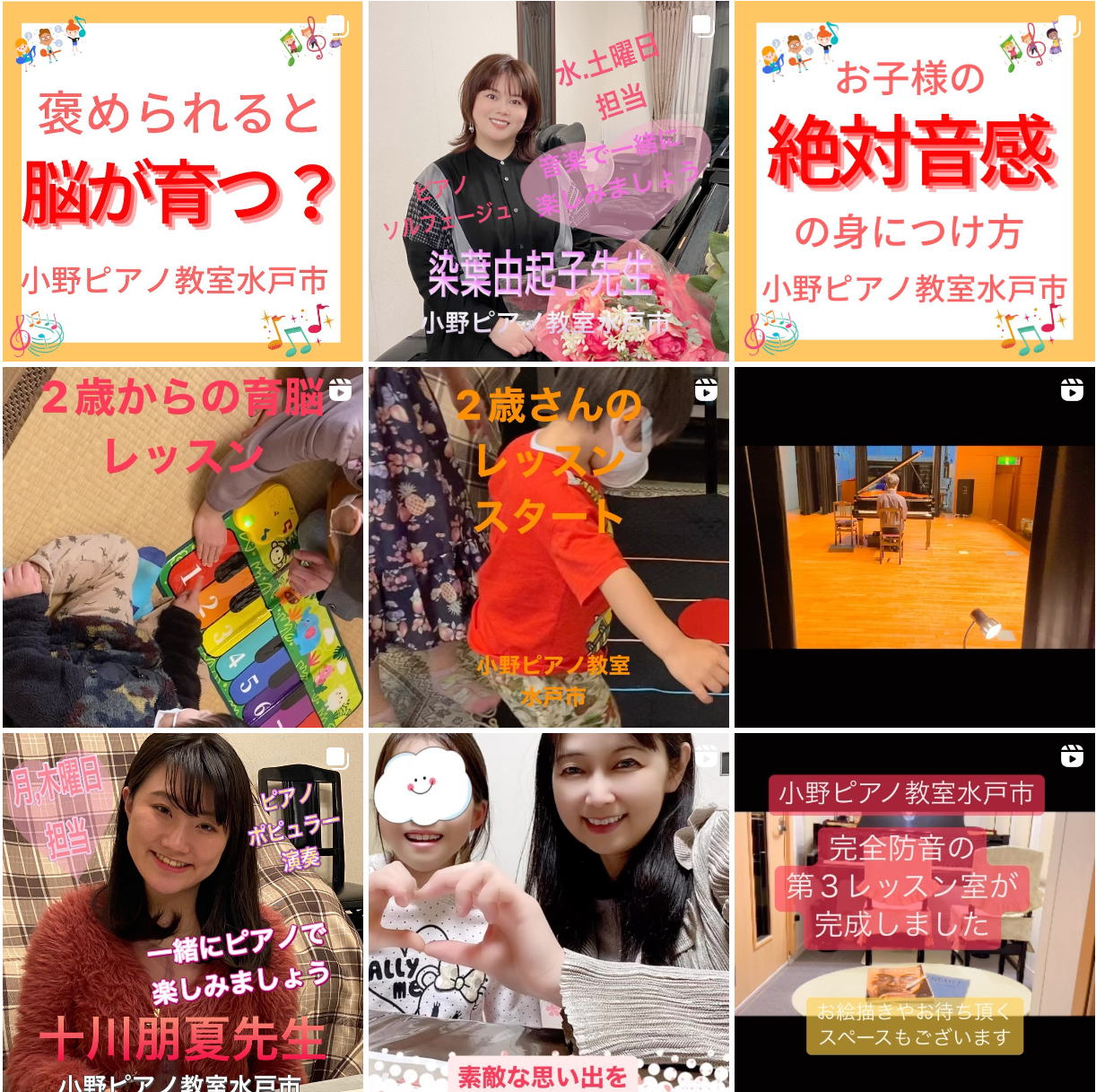This screenshot has width=1096, height=1092.
Task: Open the post '褒められると脳が育つ?'
Action: pyautogui.click(x=182, y=181)
